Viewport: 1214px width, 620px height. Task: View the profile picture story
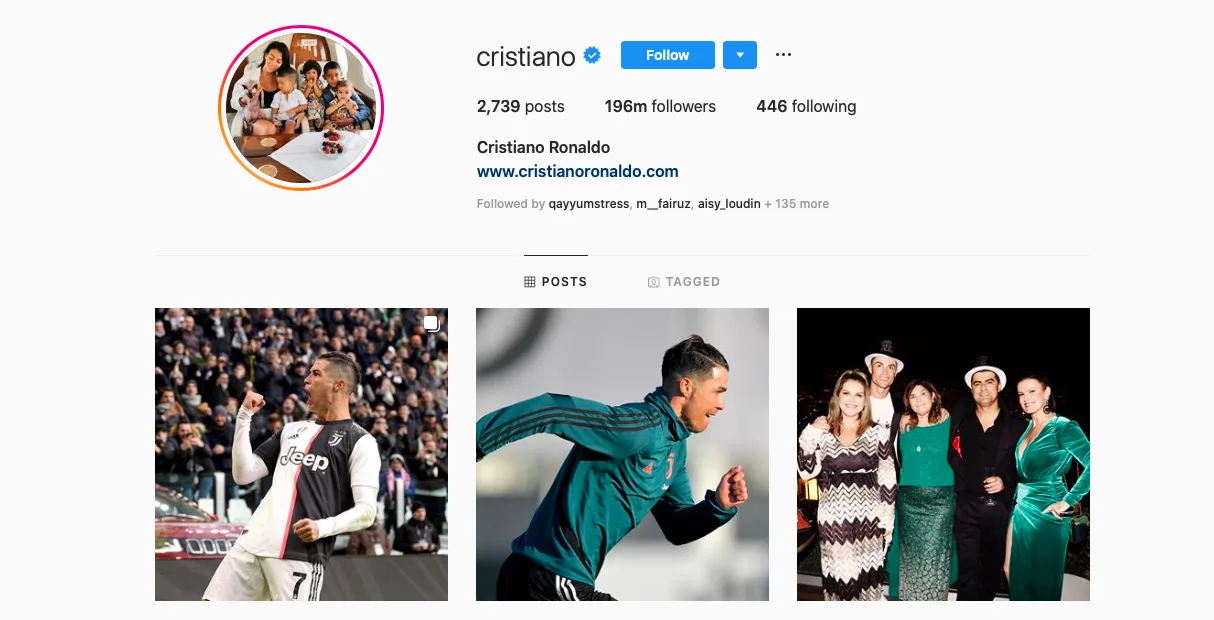pos(301,108)
